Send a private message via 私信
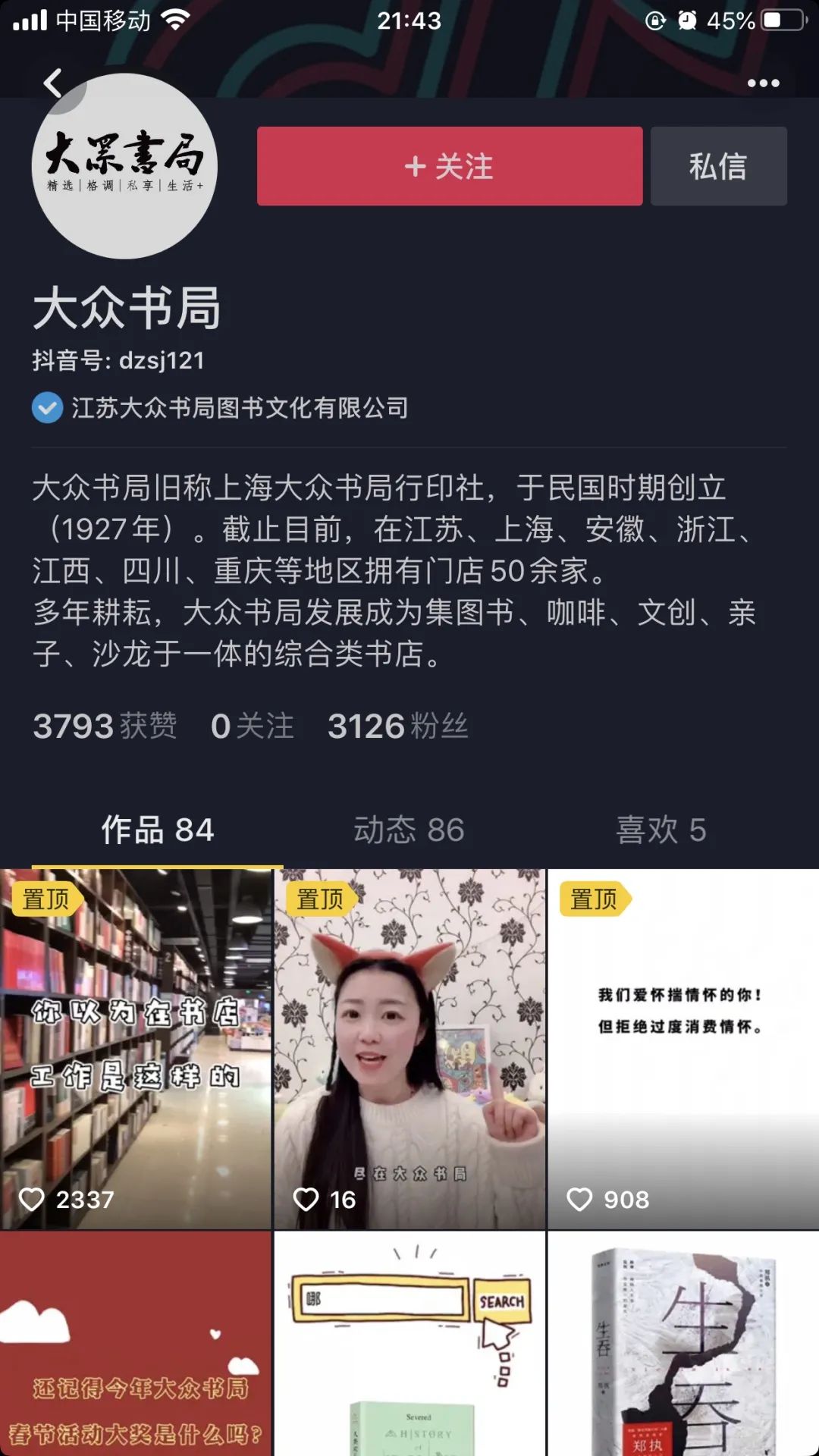 point(718,166)
